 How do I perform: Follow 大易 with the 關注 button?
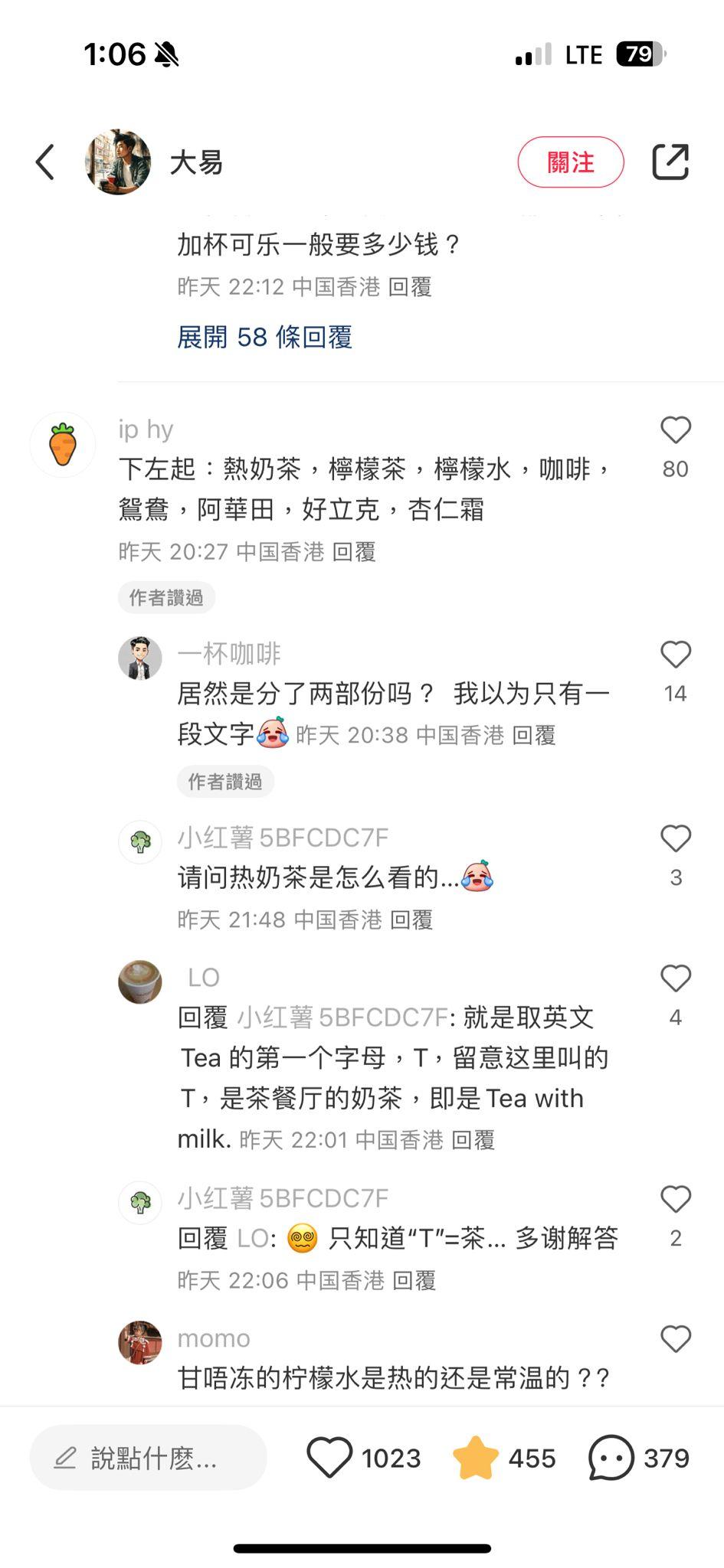[570, 162]
